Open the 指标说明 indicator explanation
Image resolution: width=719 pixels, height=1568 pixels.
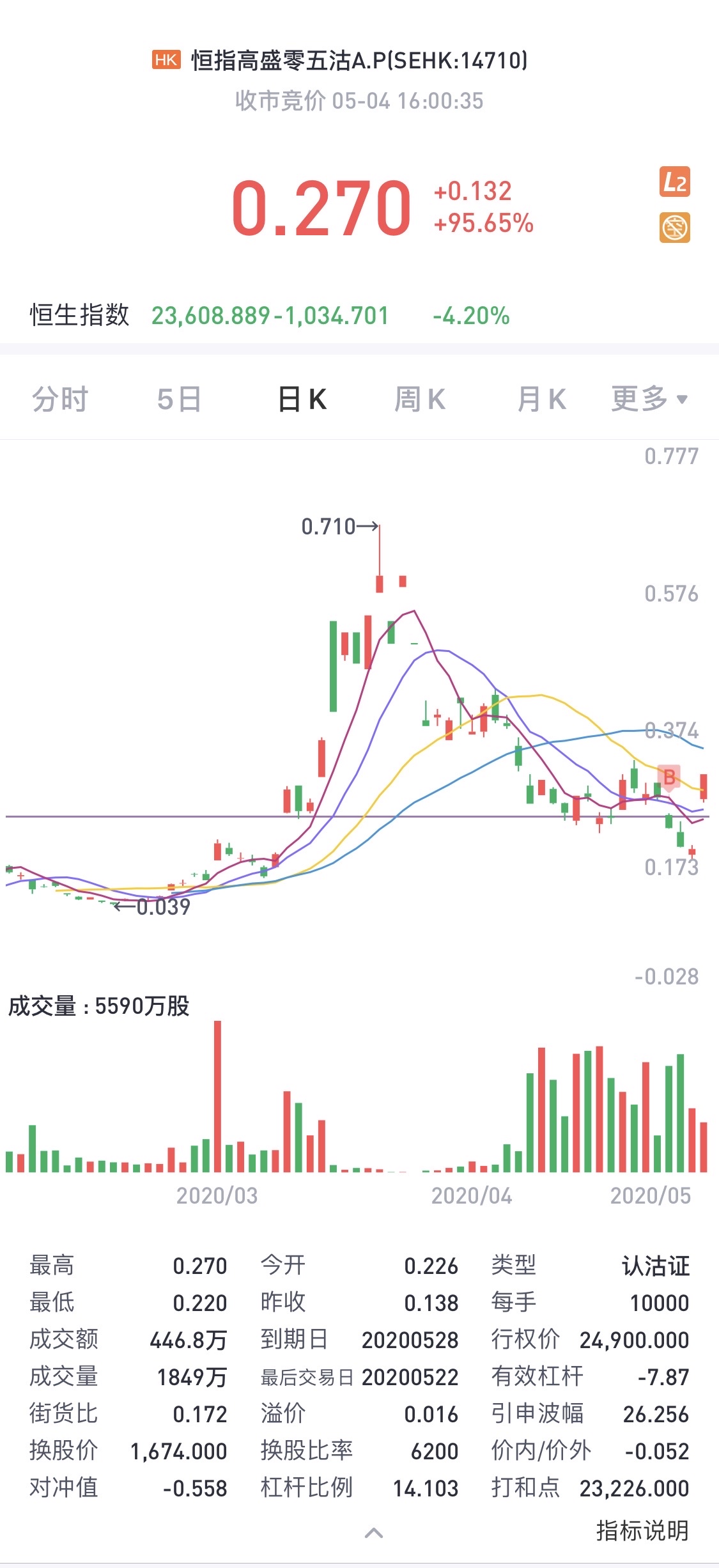[x=642, y=1530]
